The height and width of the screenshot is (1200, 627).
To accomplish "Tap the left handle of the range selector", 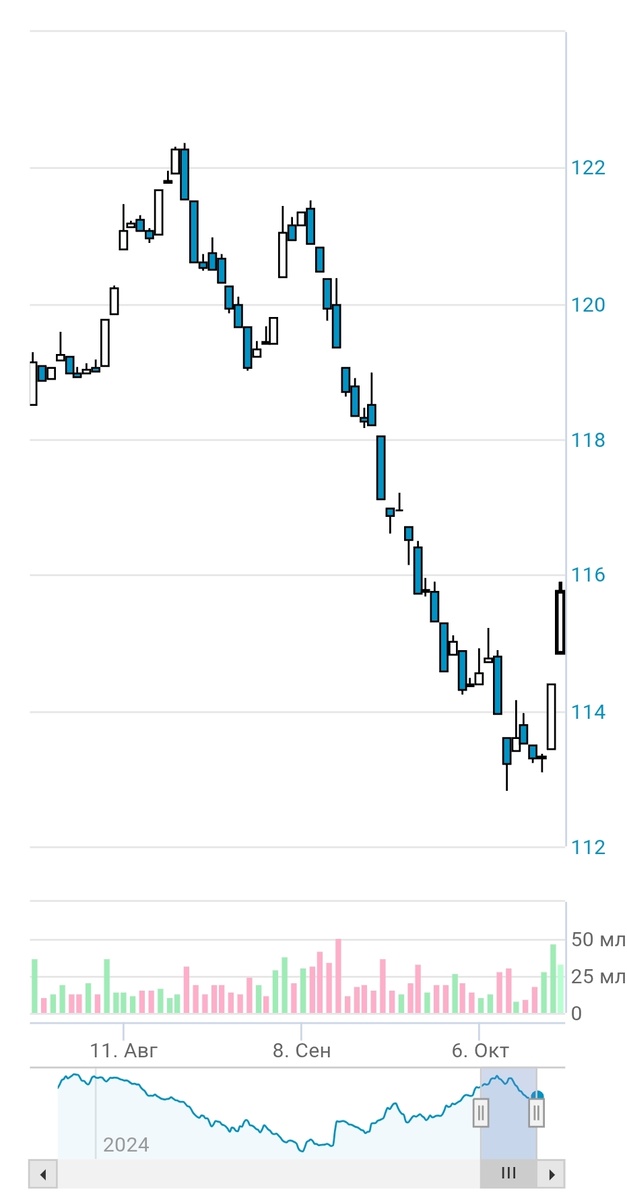I will 480,1113.
